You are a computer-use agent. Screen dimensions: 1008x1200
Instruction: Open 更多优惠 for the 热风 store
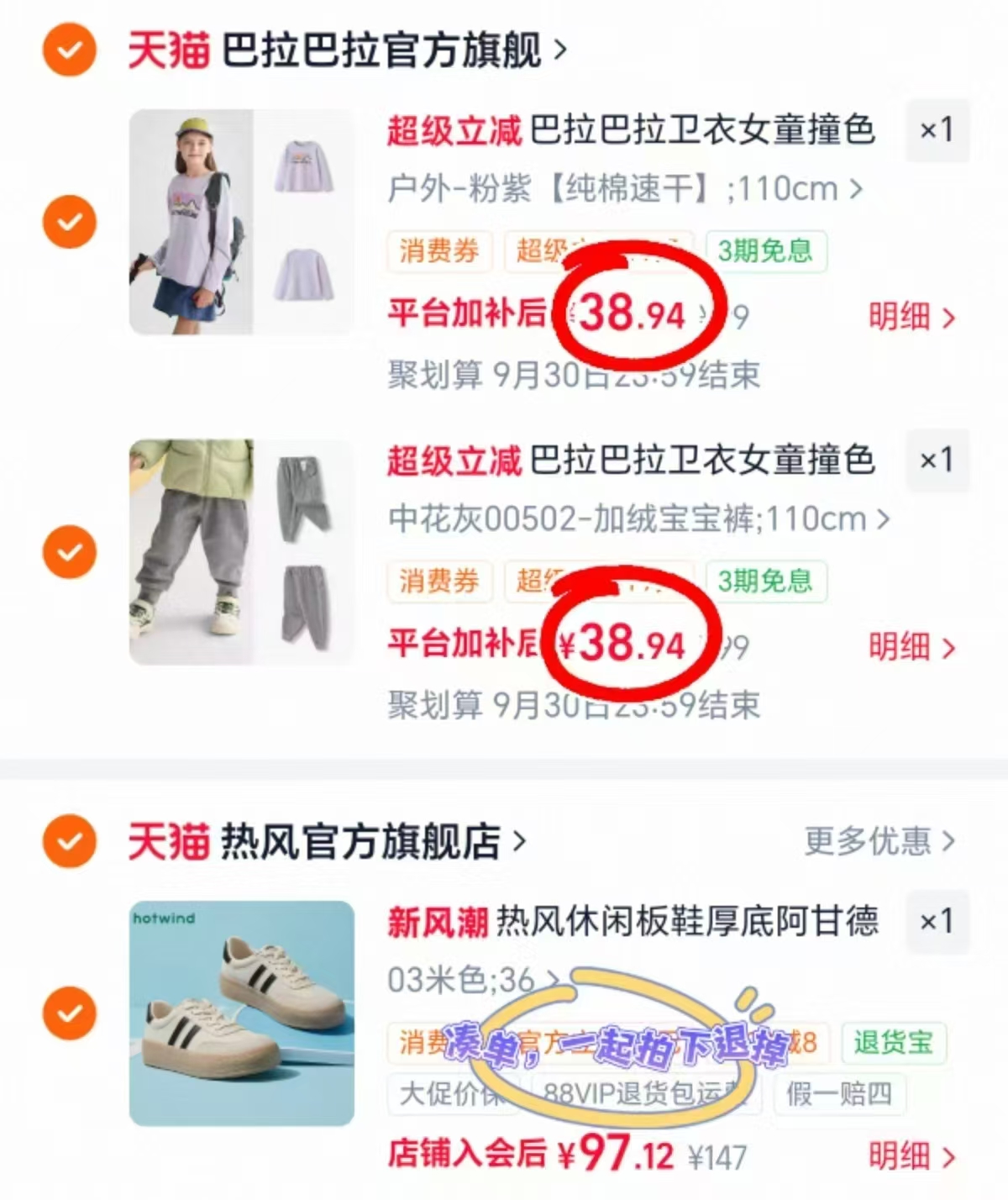pos(879,840)
